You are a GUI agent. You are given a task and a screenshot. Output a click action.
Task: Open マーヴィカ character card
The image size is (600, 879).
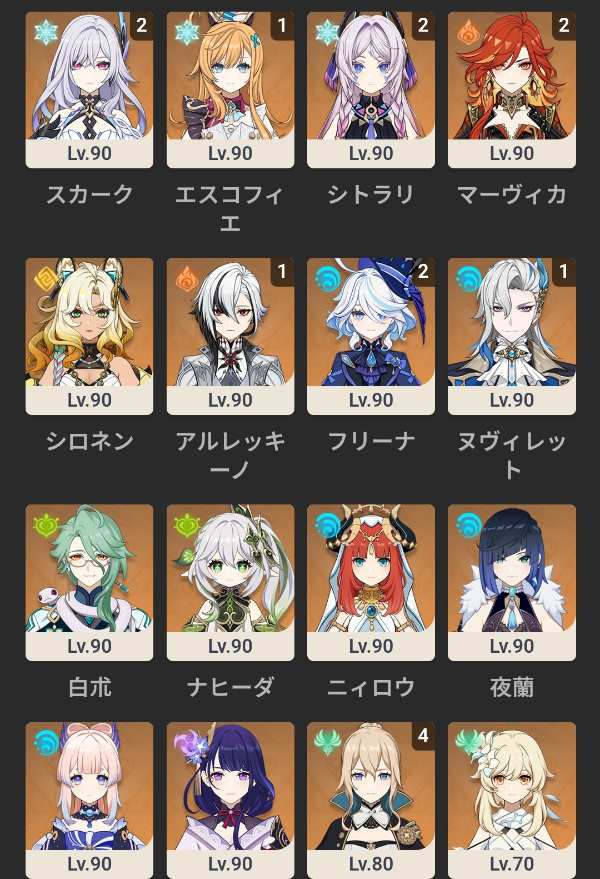point(512,90)
